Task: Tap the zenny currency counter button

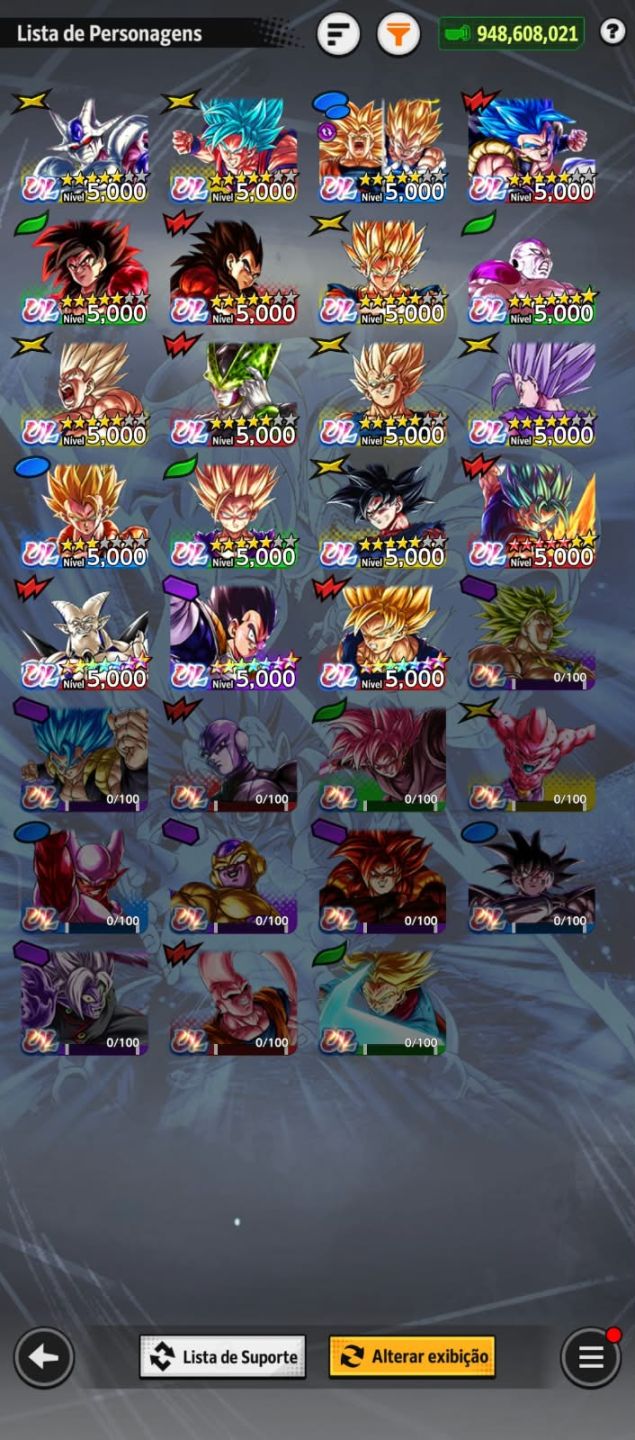Action: pos(511,34)
